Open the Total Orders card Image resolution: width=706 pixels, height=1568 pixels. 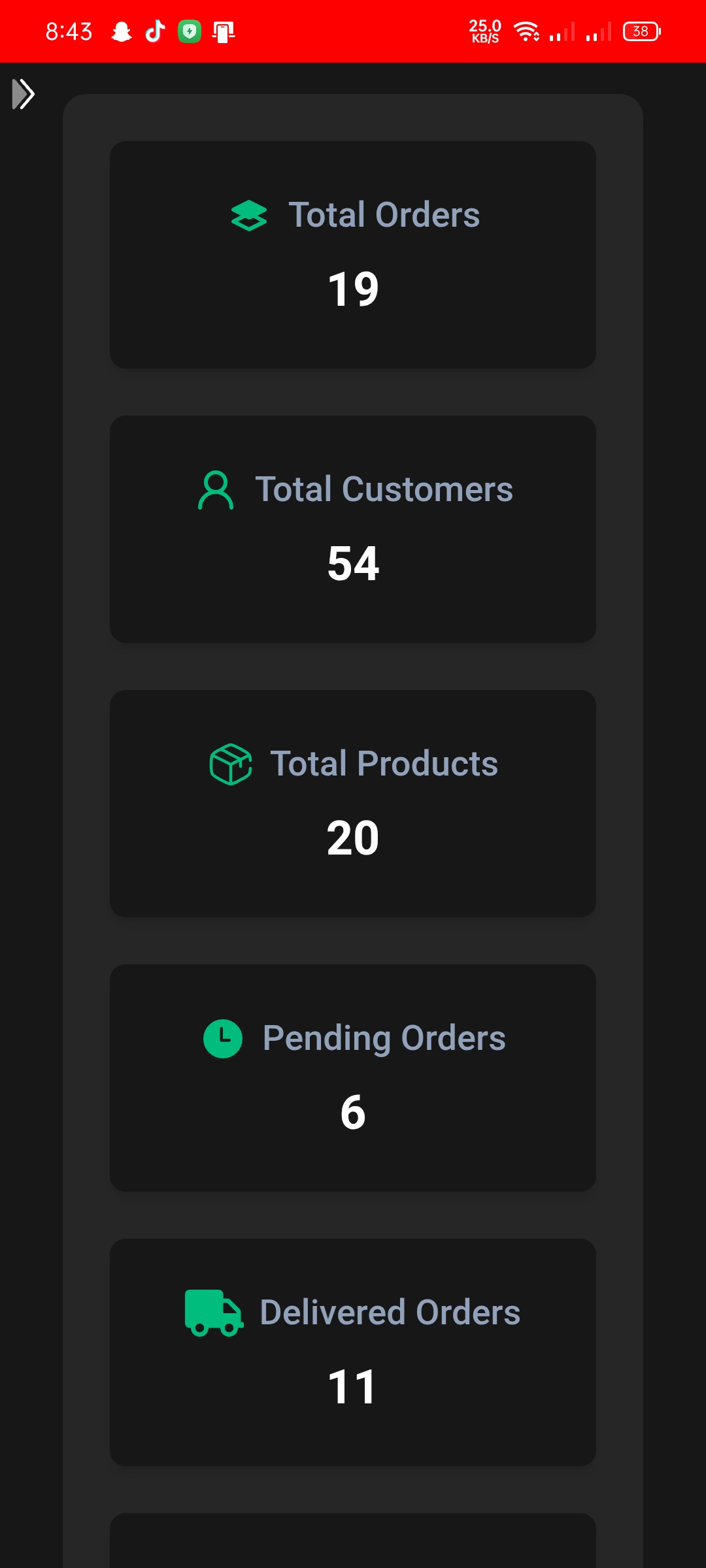(x=353, y=255)
